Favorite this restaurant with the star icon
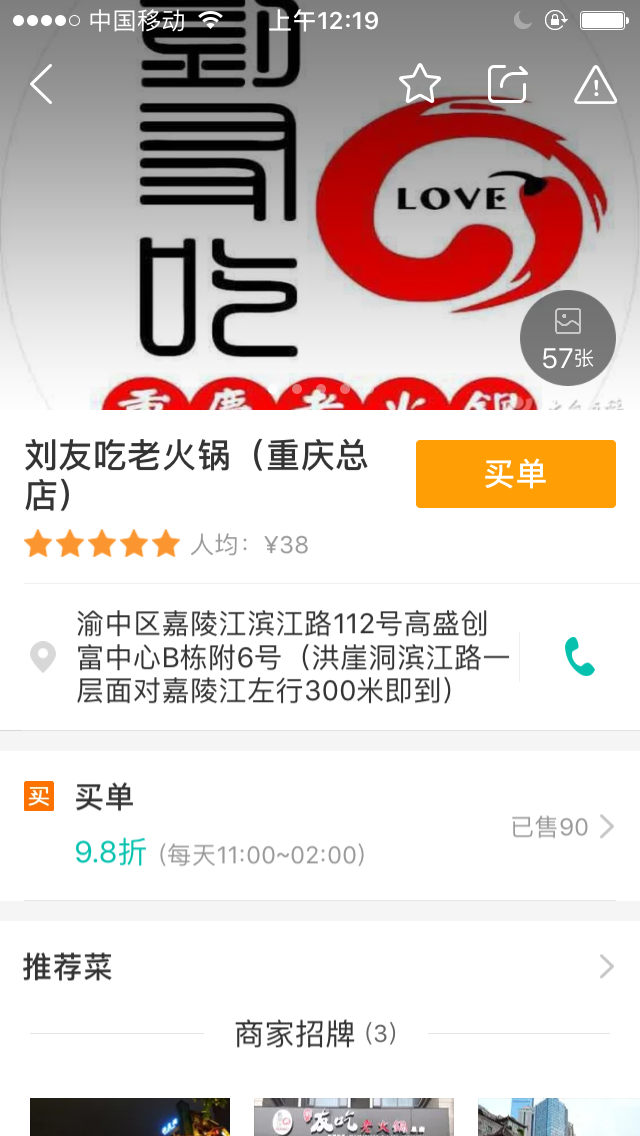Viewport: 640px width, 1136px height. tap(420, 84)
